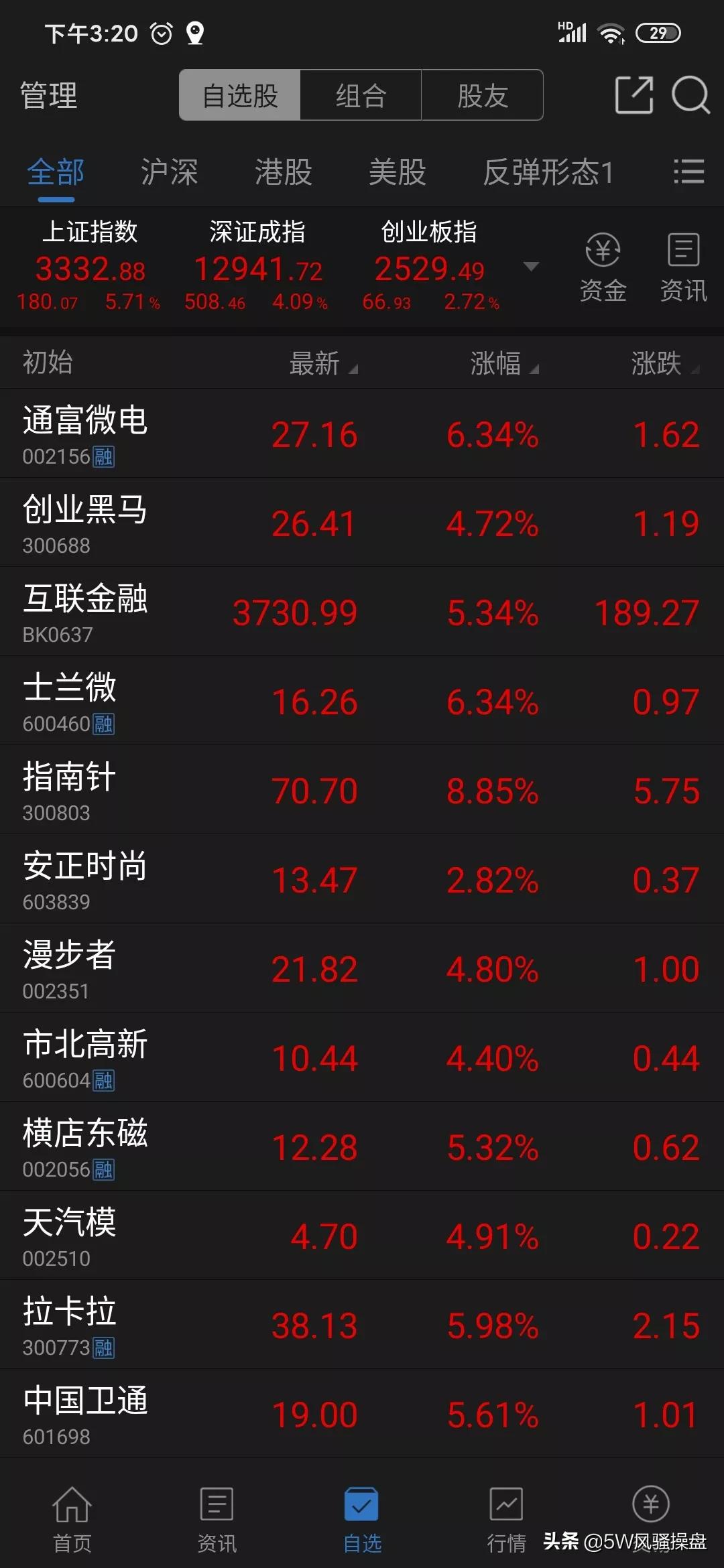Image resolution: width=724 pixels, height=1568 pixels.
Task: Open stock 通富微电 002156
Action: (x=362, y=433)
